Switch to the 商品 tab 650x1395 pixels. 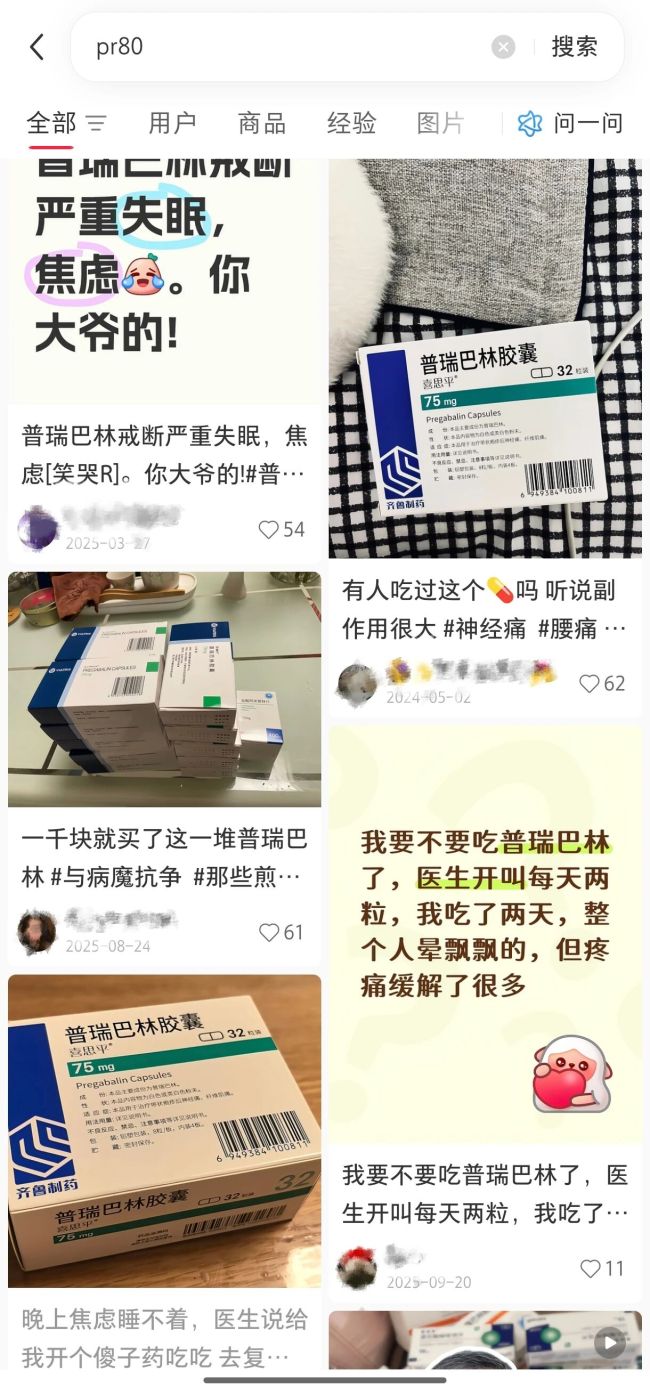click(262, 123)
